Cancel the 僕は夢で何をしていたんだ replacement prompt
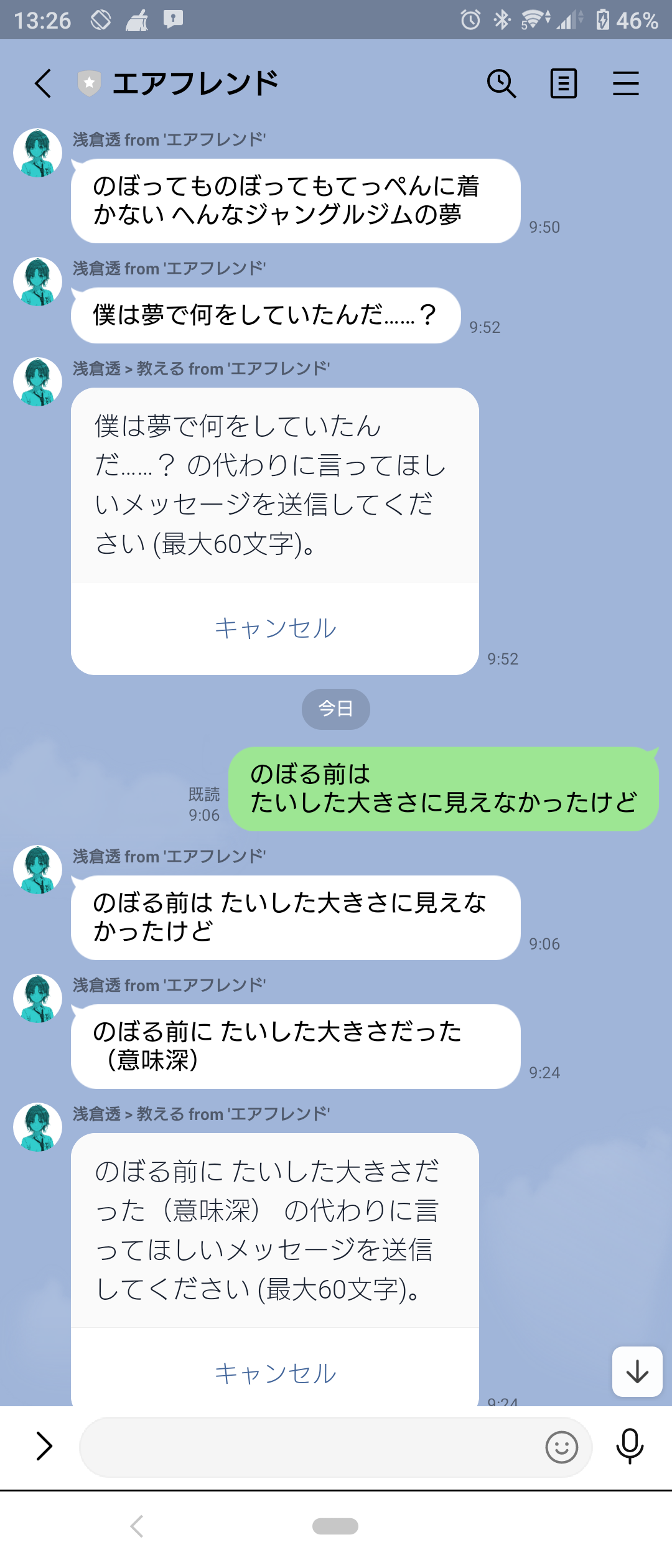 [275, 628]
